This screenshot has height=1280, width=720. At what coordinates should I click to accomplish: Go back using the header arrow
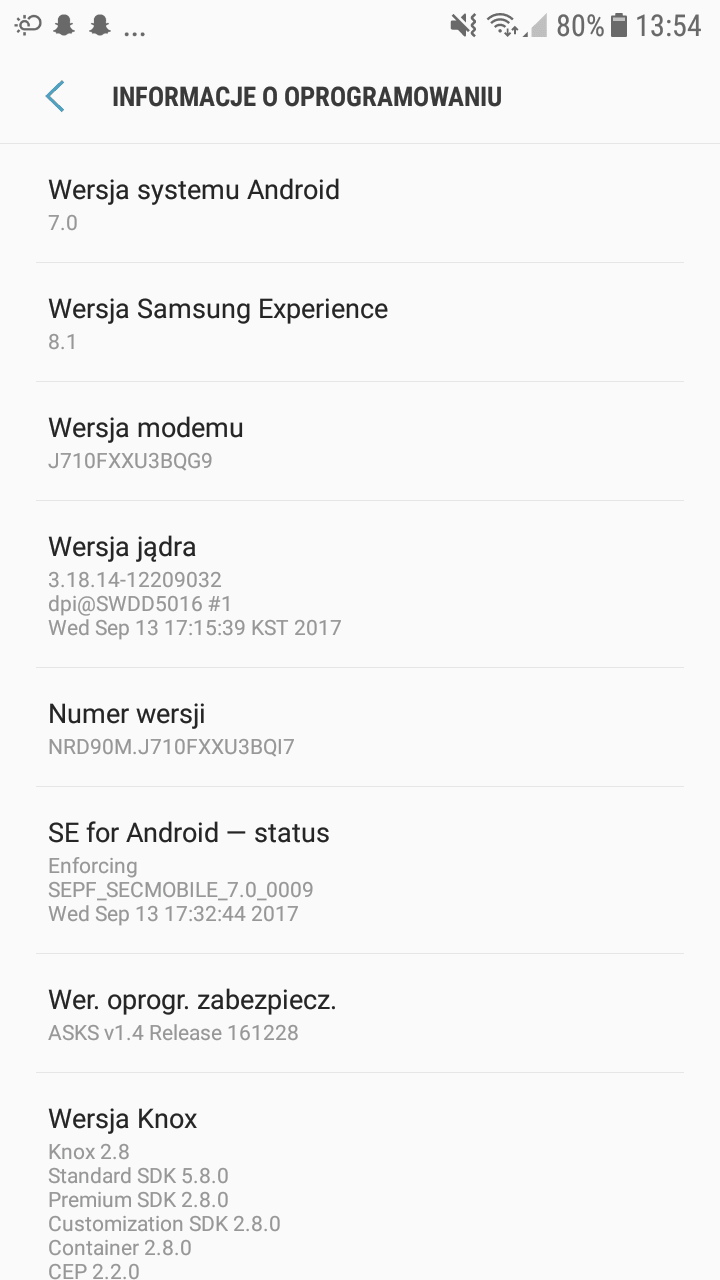click(55, 97)
